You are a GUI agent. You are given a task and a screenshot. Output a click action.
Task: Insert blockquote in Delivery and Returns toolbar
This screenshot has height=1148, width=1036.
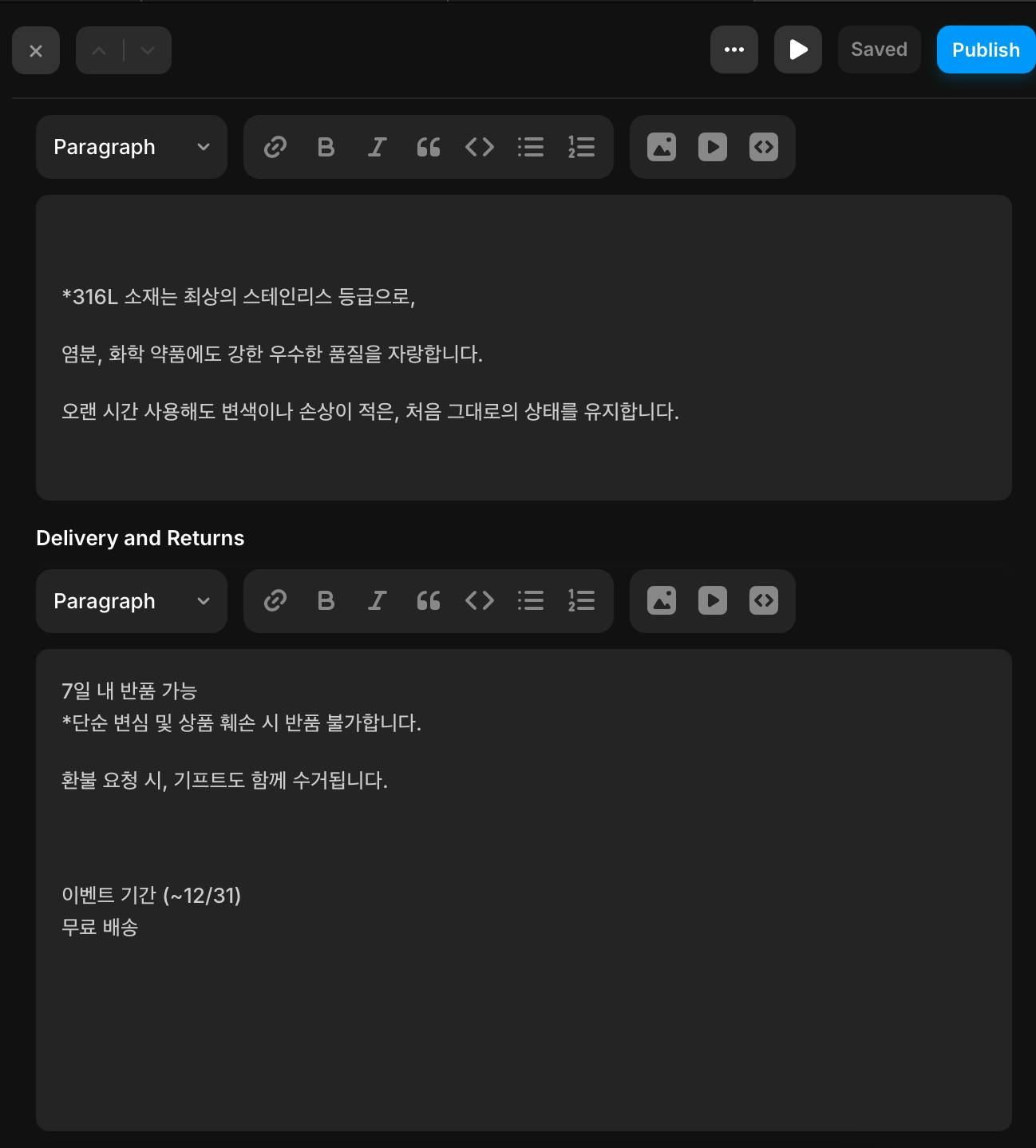[428, 601]
